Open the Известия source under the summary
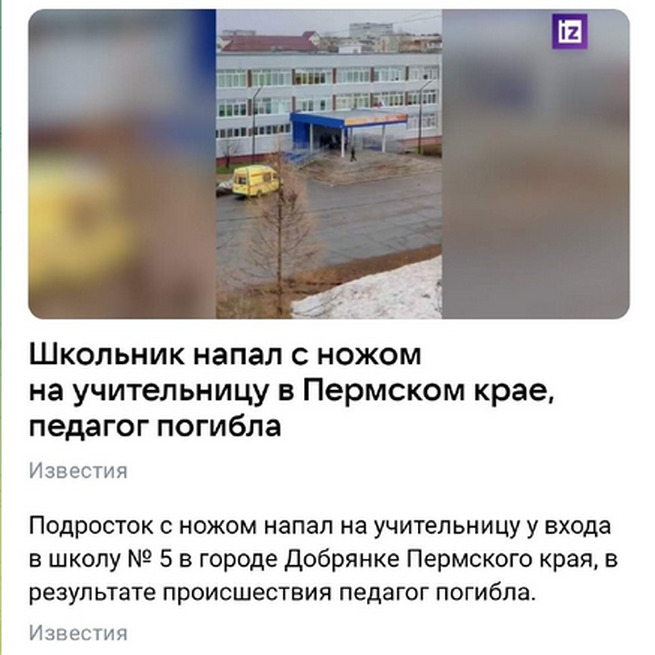This screenshot has width=655, height=655. [78, 632]
